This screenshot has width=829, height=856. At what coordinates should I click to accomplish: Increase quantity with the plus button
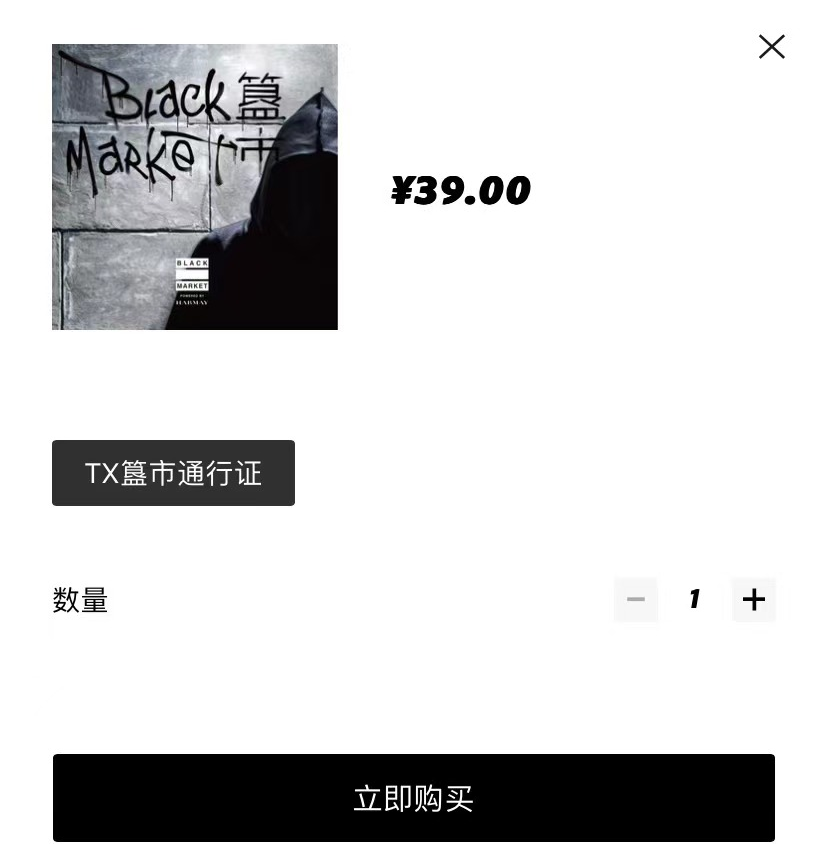754,600
